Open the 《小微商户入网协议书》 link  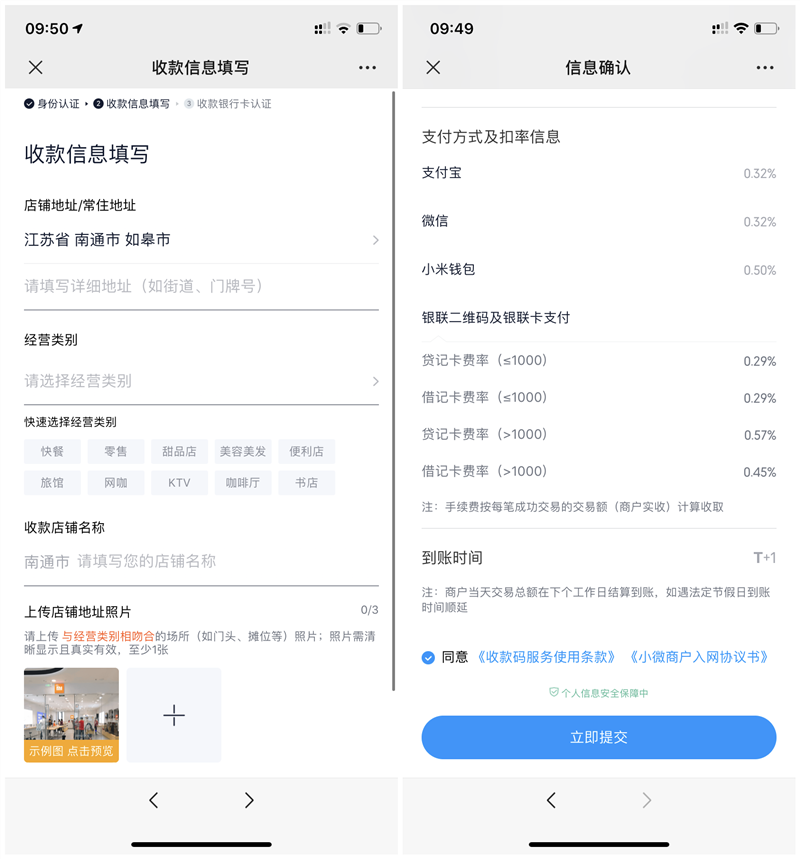pyautogui.click(x=699, y=657)
